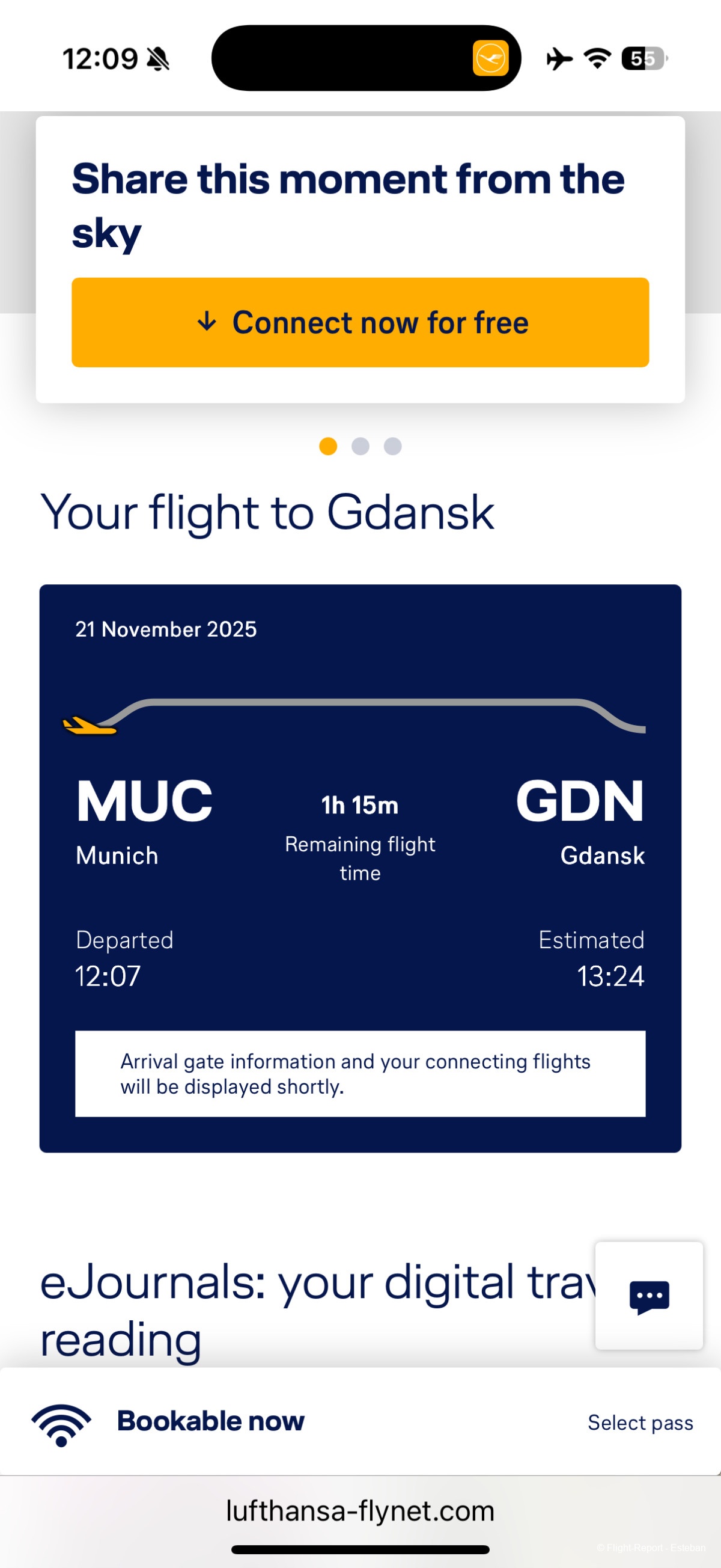
Task: Open the Lufthansa activity in Dynamic Island
Action: (490, 58)
